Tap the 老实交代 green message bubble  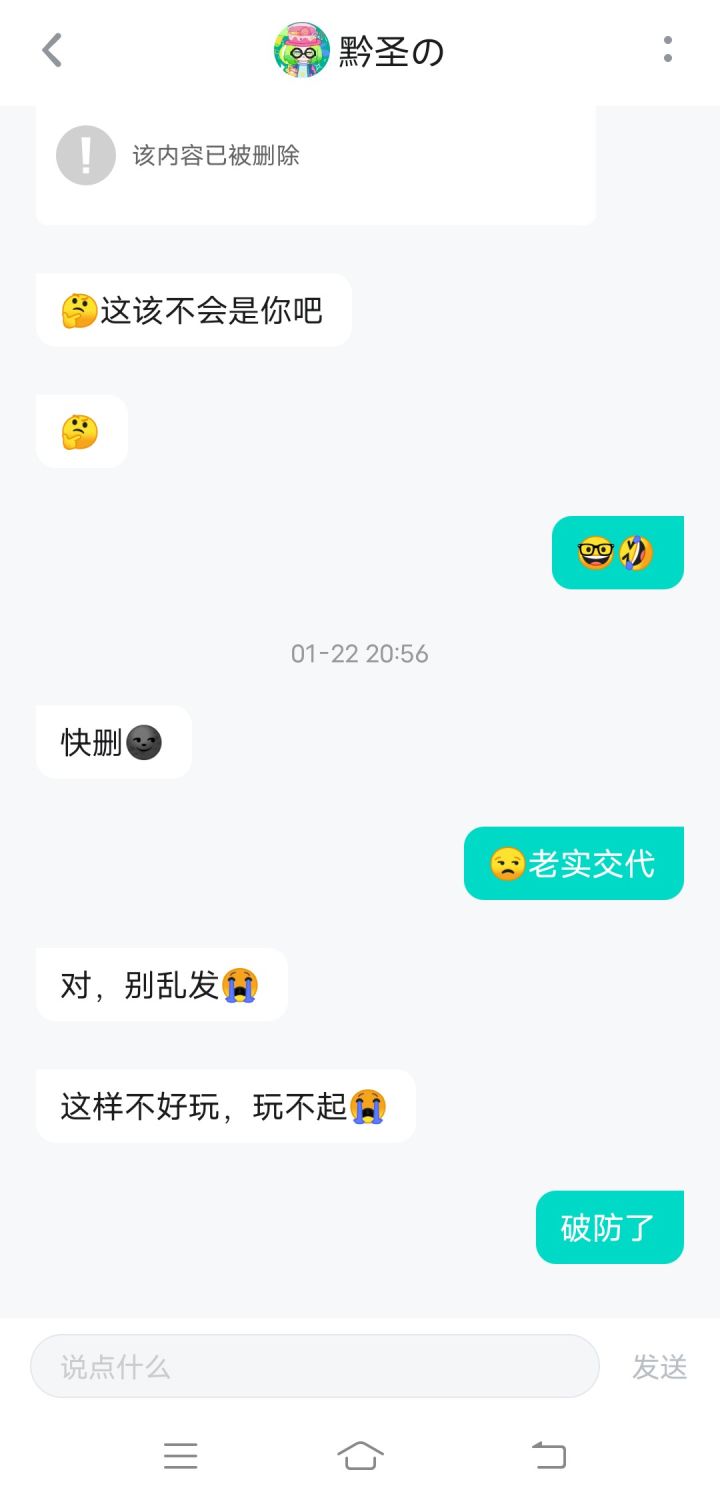click(573, 863)
